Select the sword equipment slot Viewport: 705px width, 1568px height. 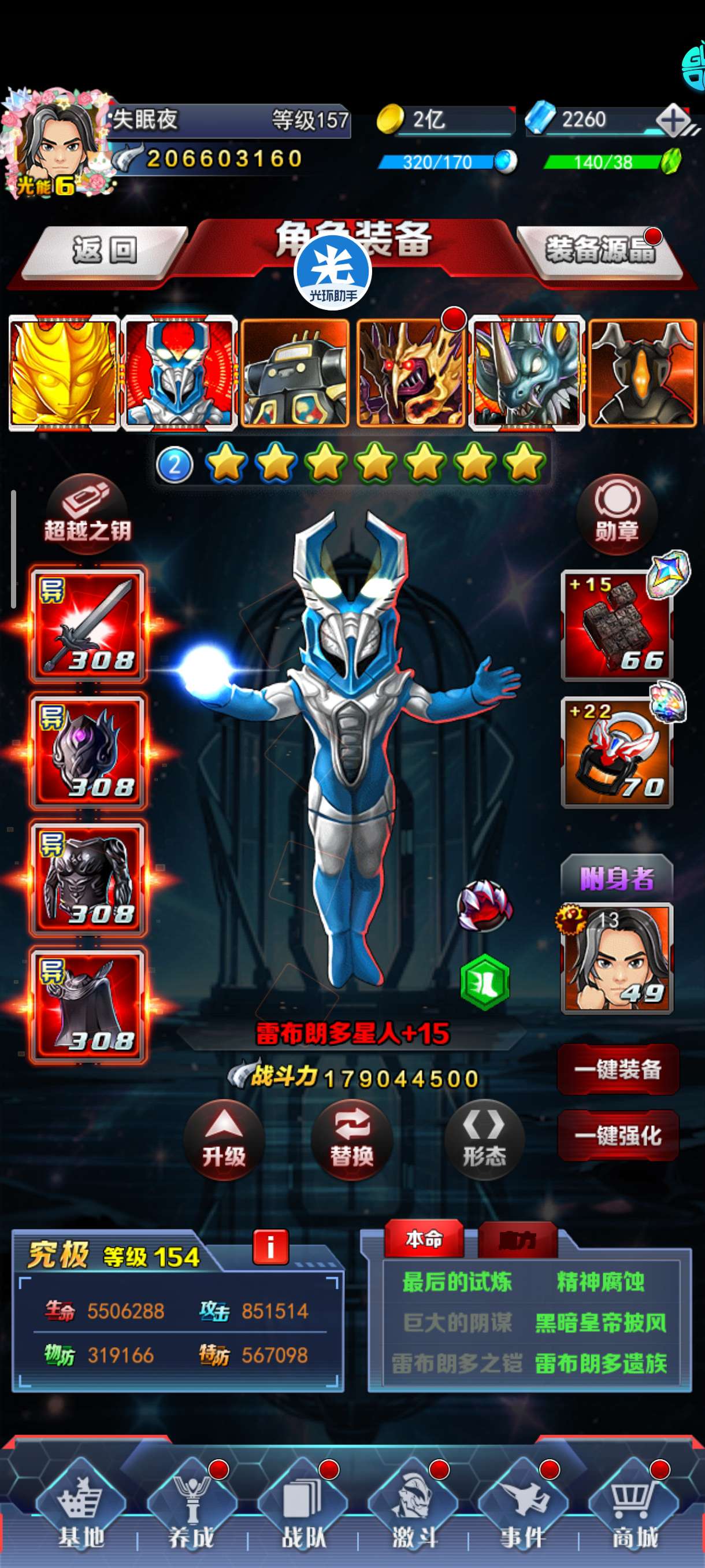[88, 625]
